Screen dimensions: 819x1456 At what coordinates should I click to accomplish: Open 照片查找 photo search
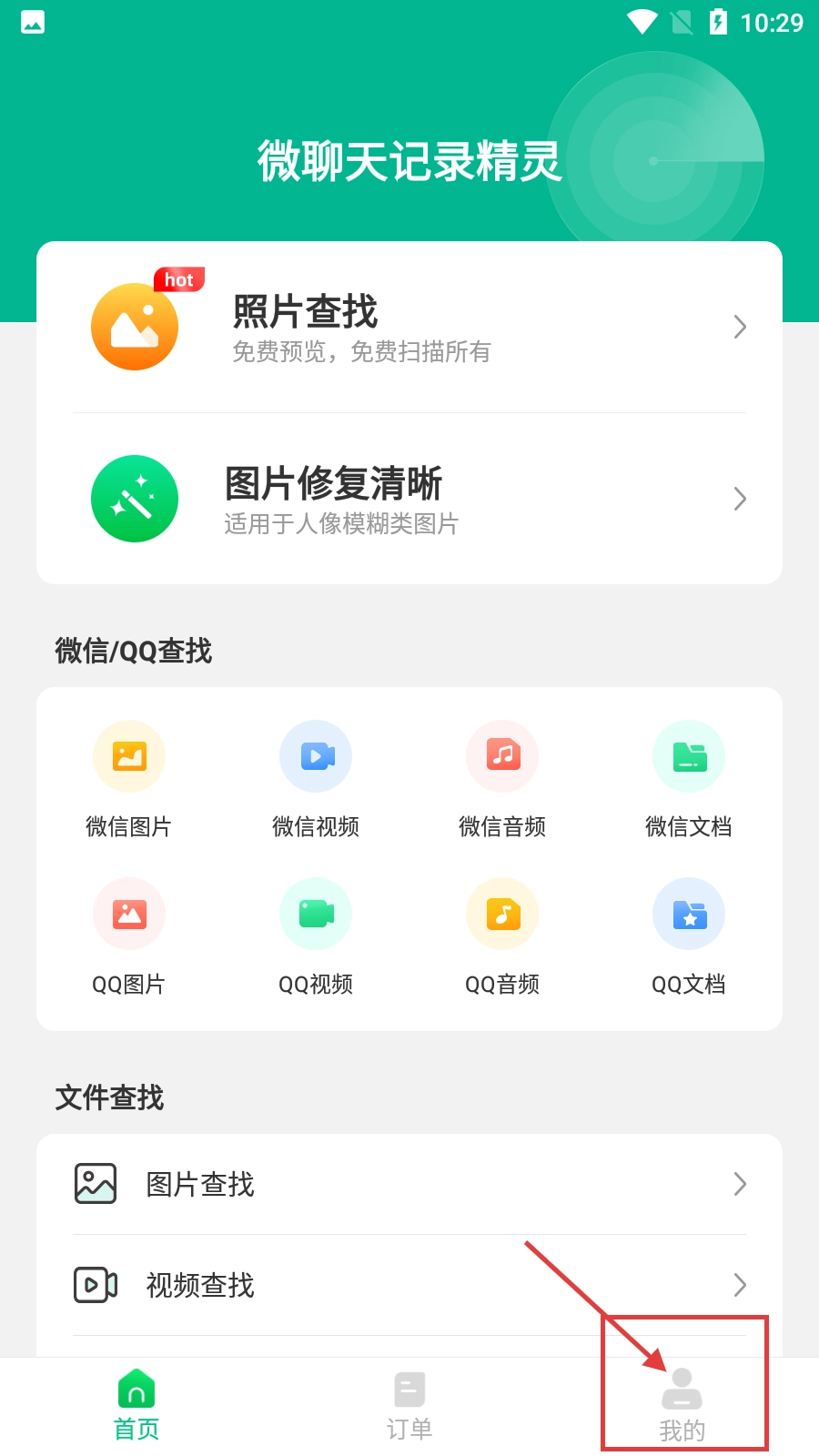pyautogui.click(x=409, y=328)
